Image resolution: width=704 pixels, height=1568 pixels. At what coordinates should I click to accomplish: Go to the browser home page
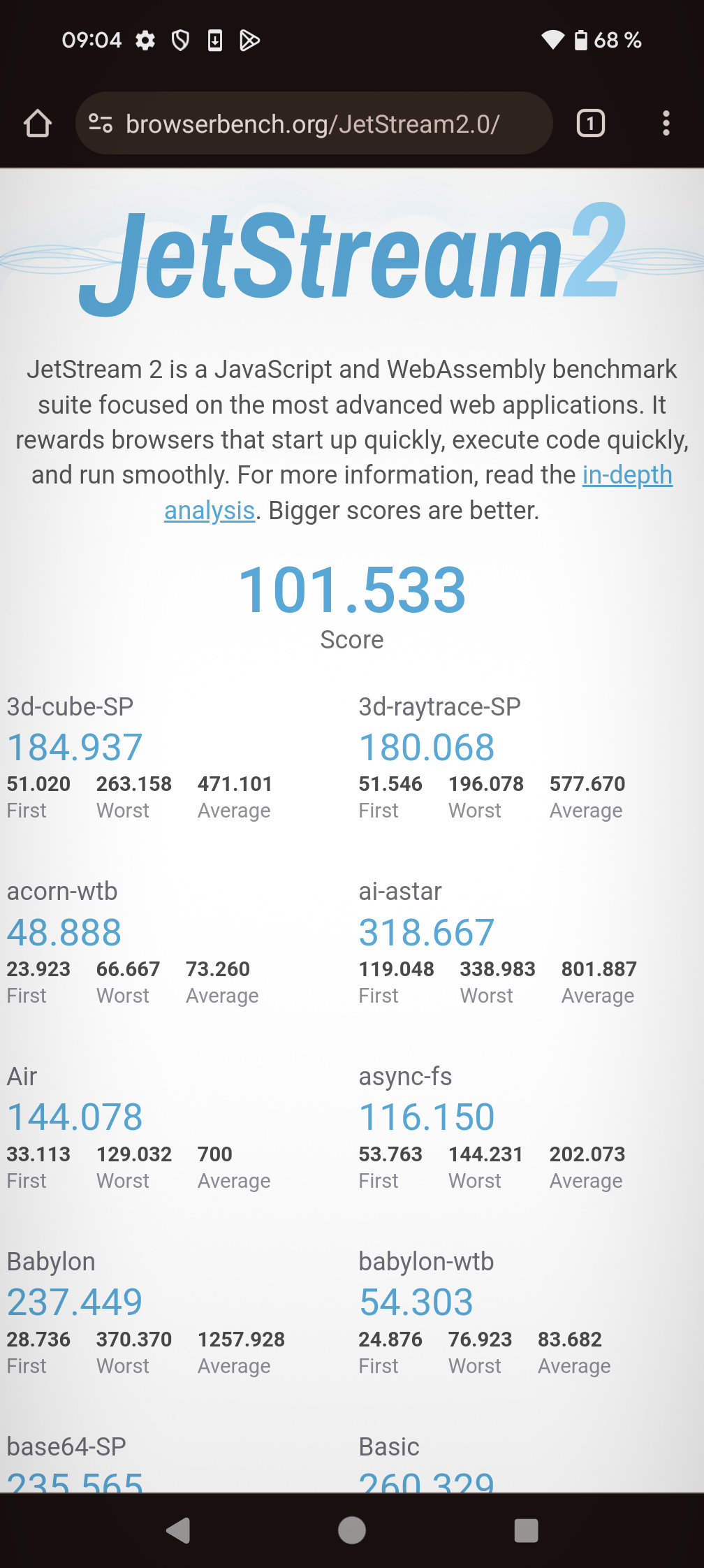[38, 124]
